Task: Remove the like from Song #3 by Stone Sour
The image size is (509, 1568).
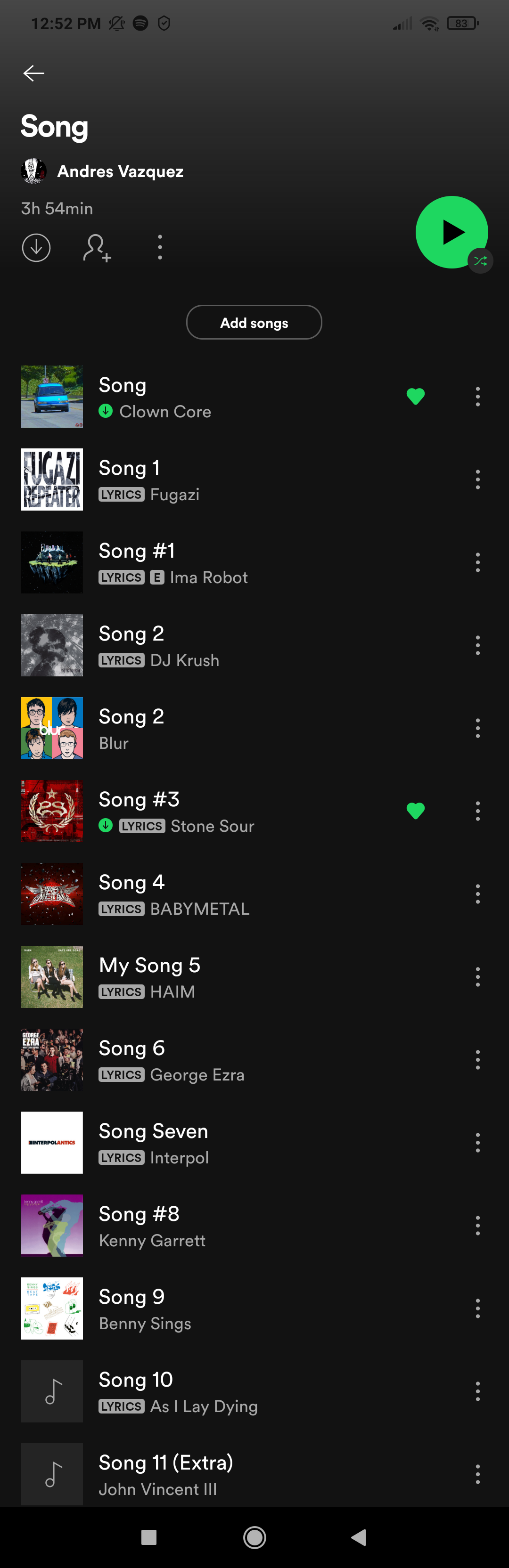Action: point(415,811)
